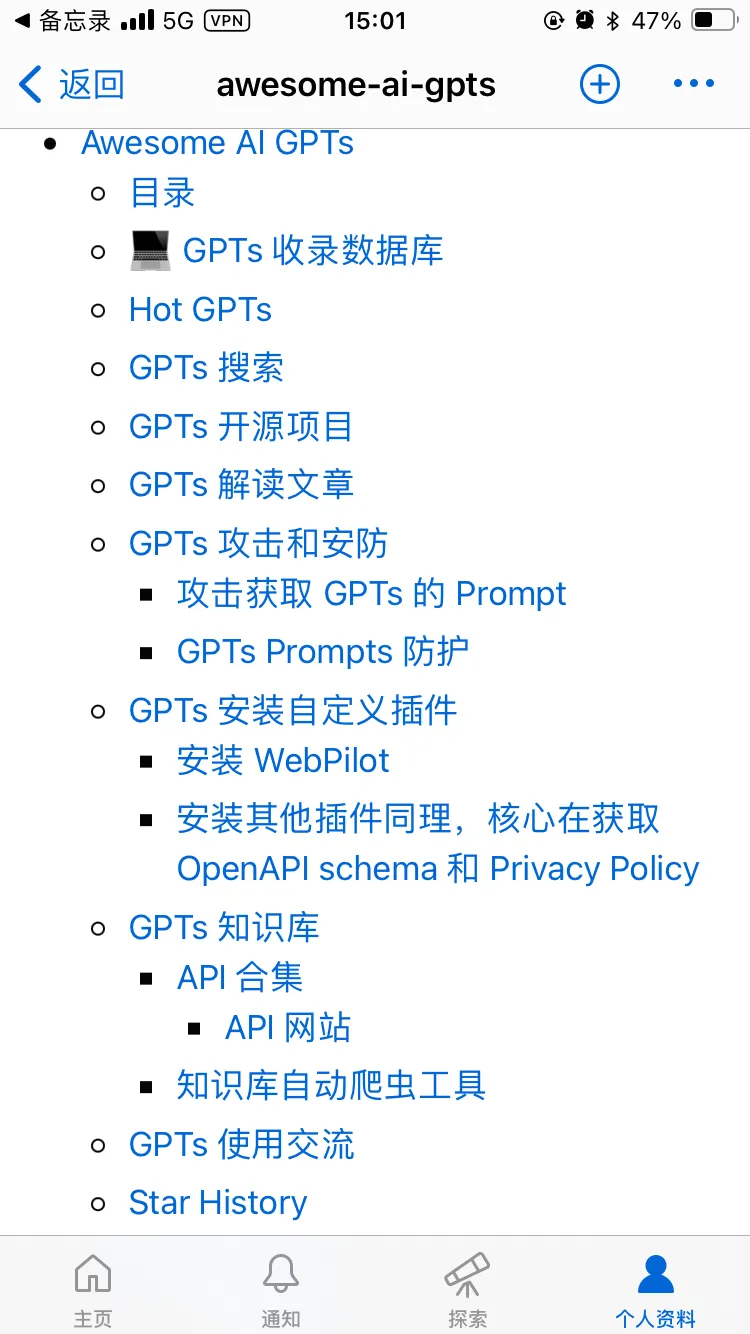The width and height of the screenshot is (750, 1334).
Task: Open the three-dot overflow menu
Action: pos(694,84)
